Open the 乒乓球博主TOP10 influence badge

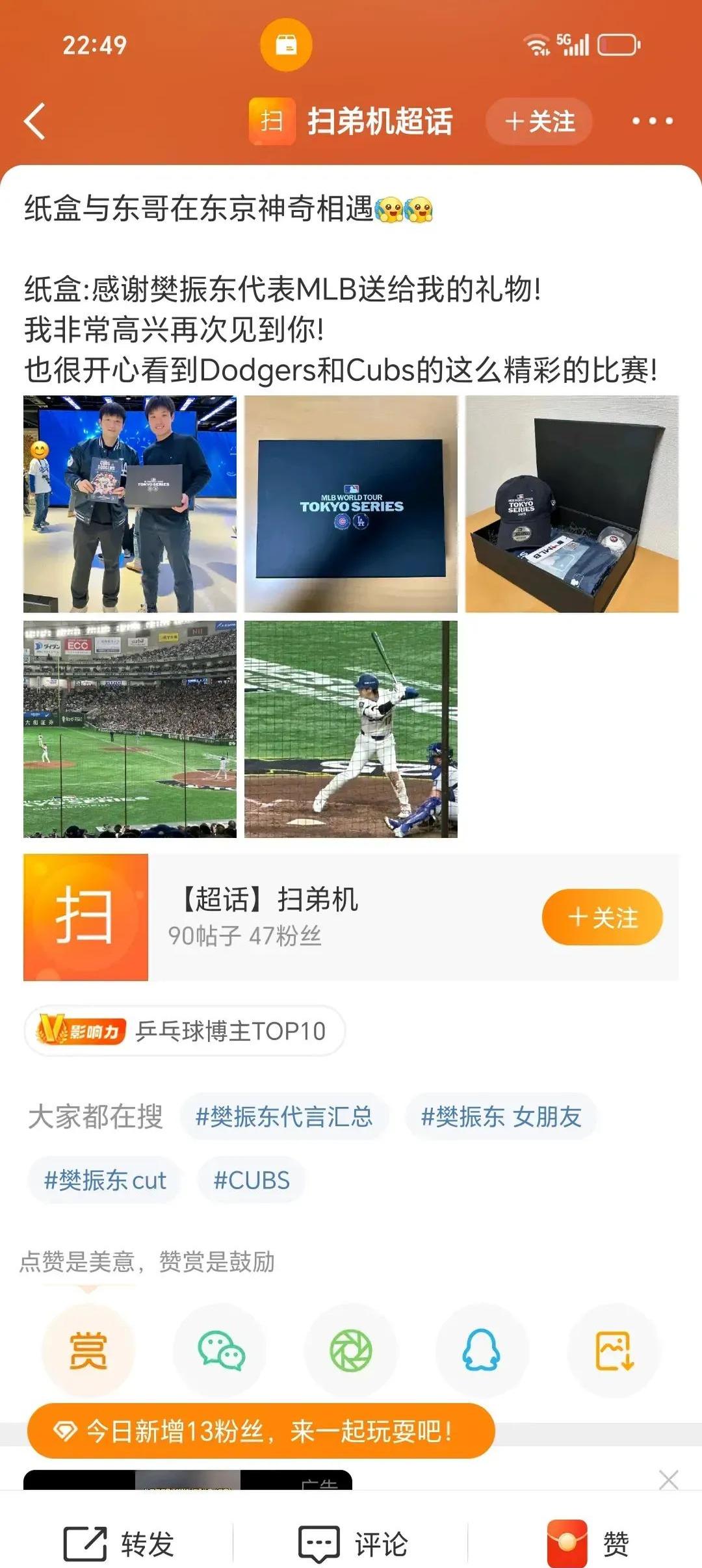(185, 1031)
